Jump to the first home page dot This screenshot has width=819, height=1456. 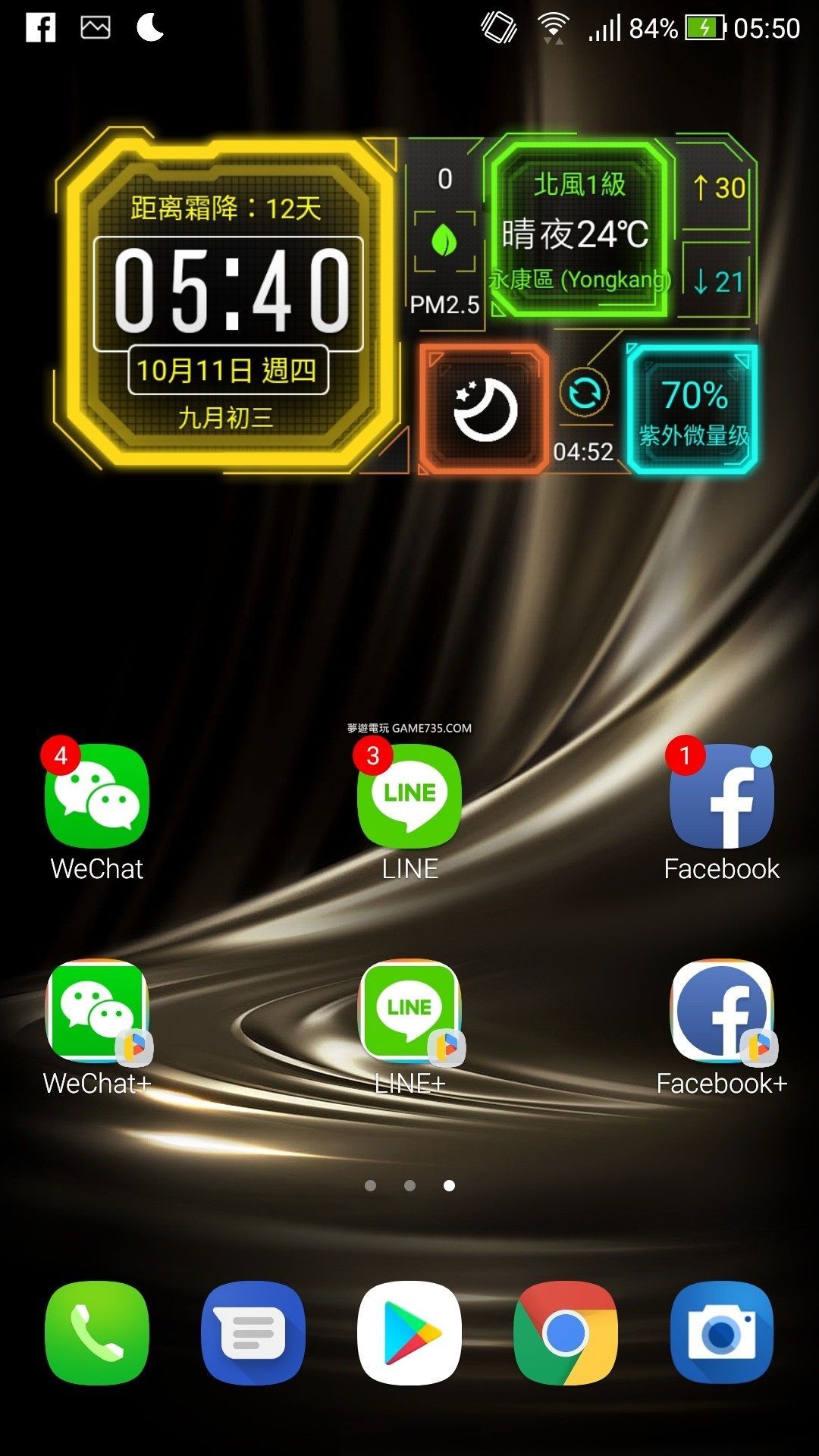tap(370, 1185)
